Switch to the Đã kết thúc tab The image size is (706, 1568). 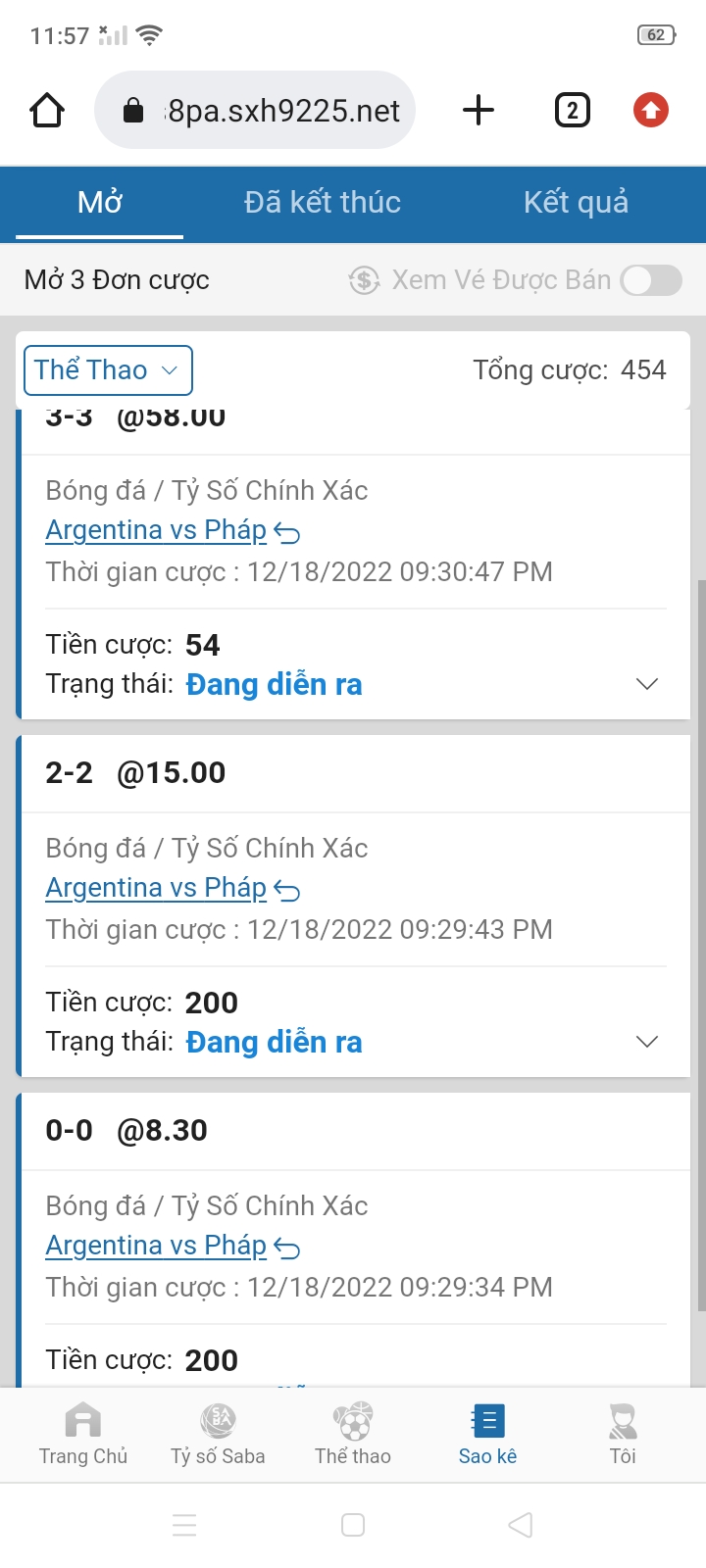pos(323,203)
